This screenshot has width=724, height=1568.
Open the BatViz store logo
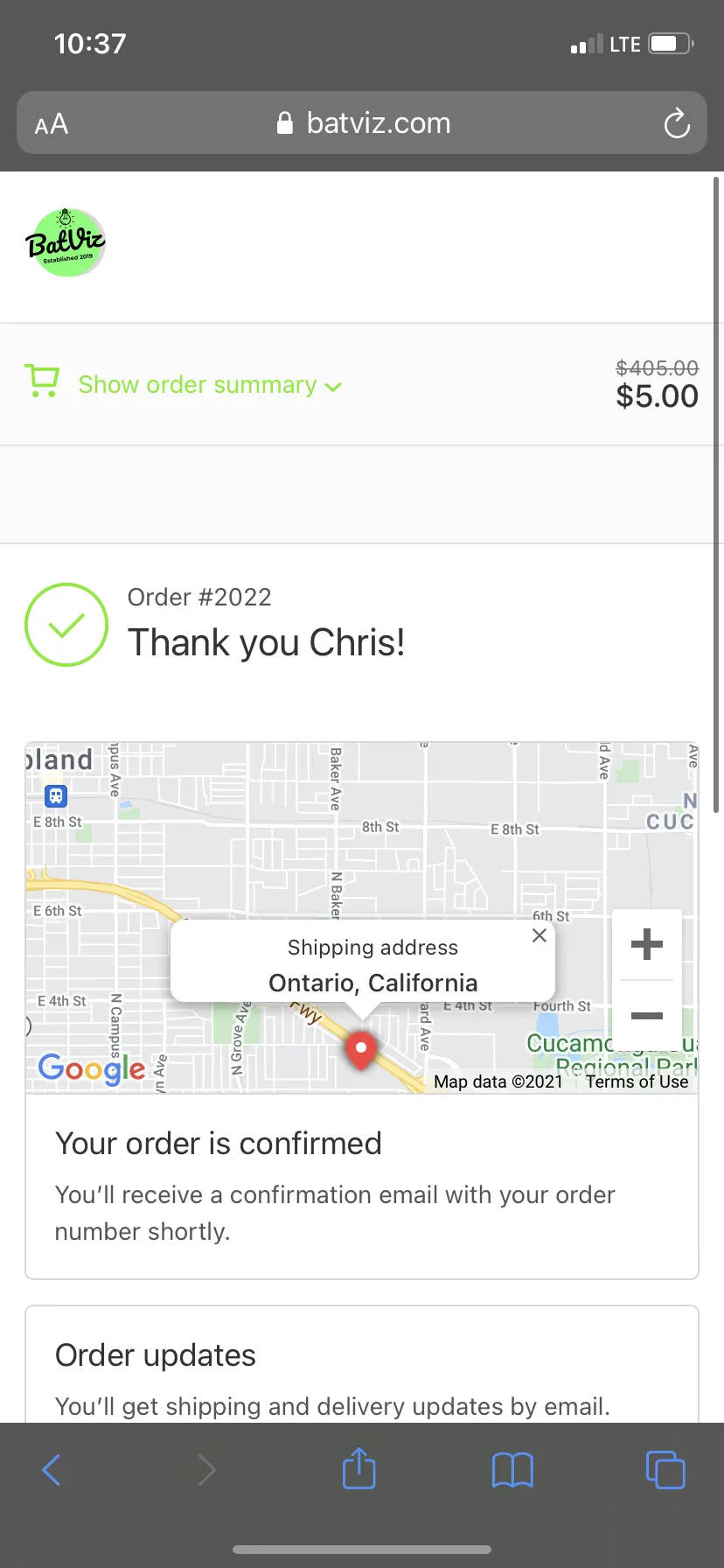tap(66, 243)
